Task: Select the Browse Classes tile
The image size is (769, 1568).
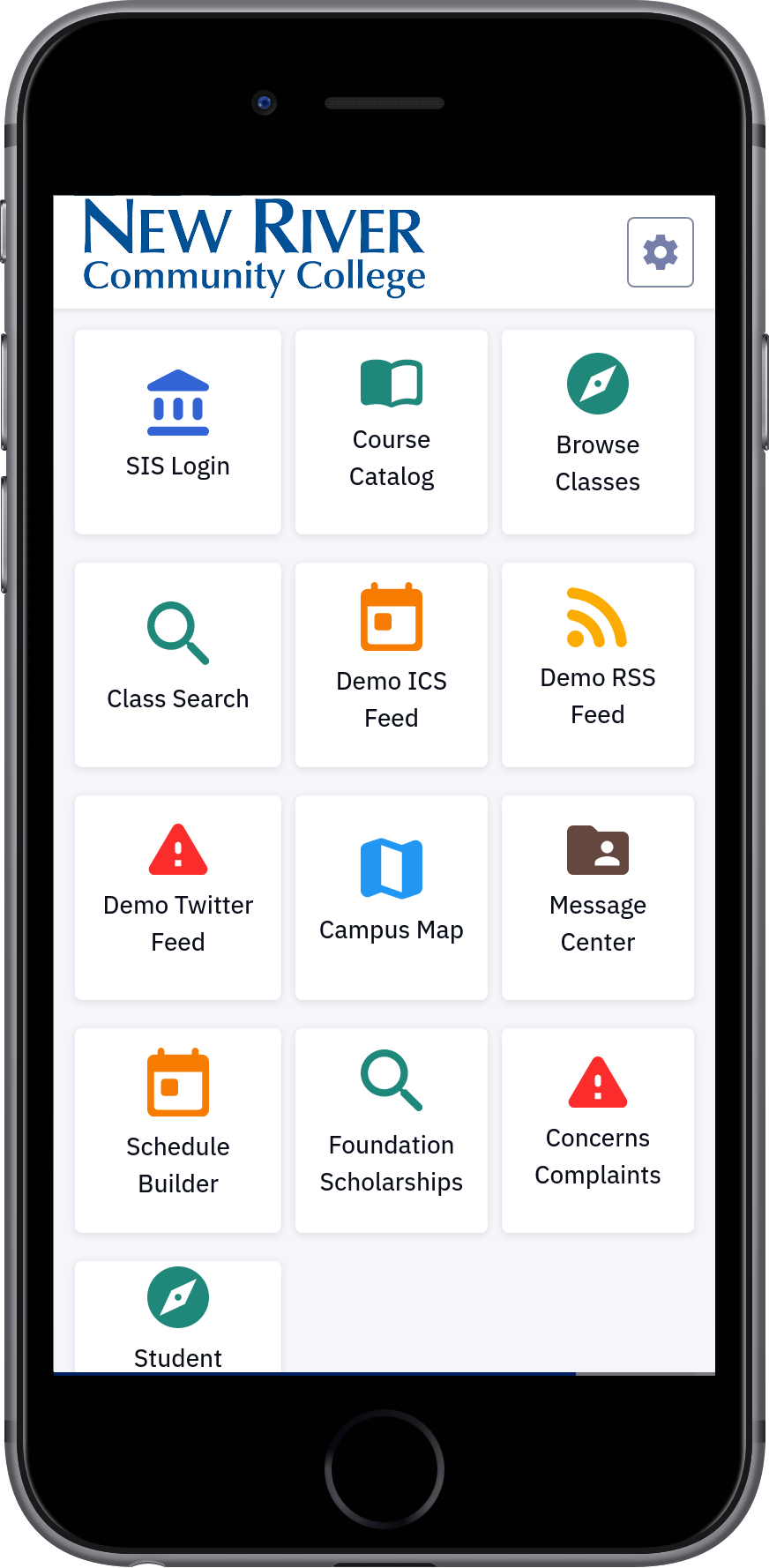Action: tap(598, 432)
